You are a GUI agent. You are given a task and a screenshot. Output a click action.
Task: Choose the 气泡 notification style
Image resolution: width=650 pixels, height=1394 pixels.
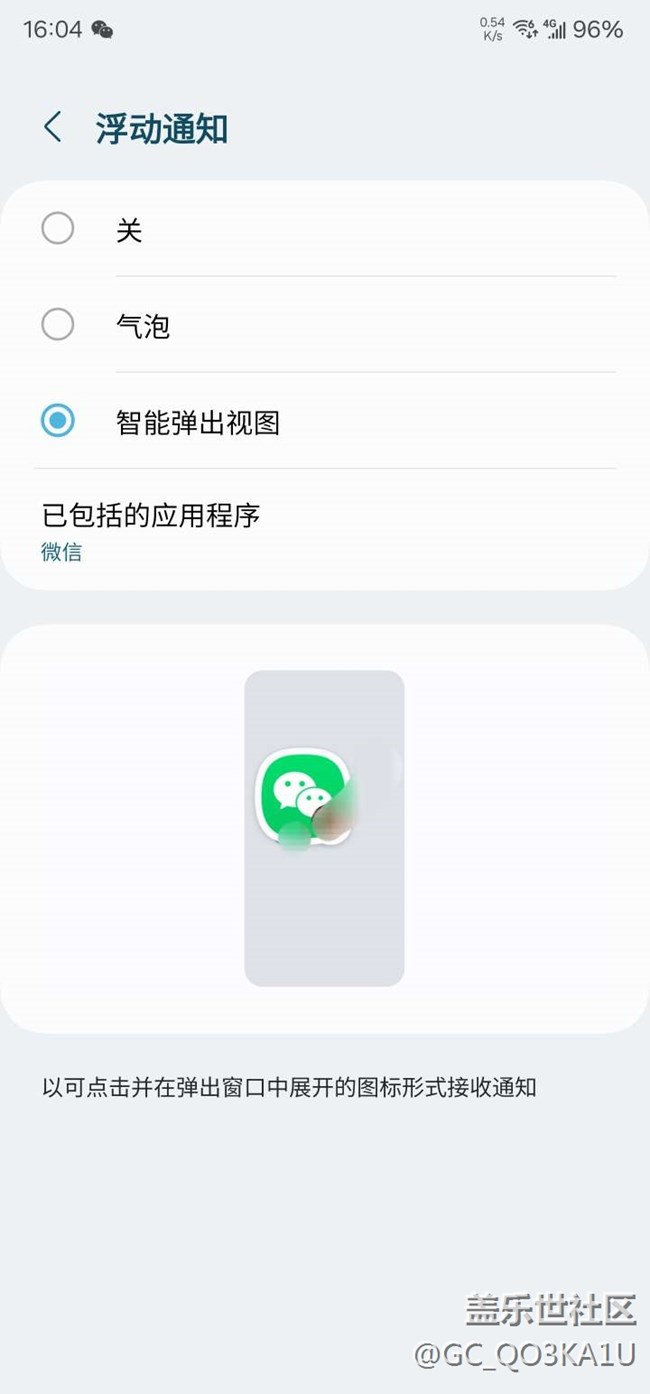(325, 325)
